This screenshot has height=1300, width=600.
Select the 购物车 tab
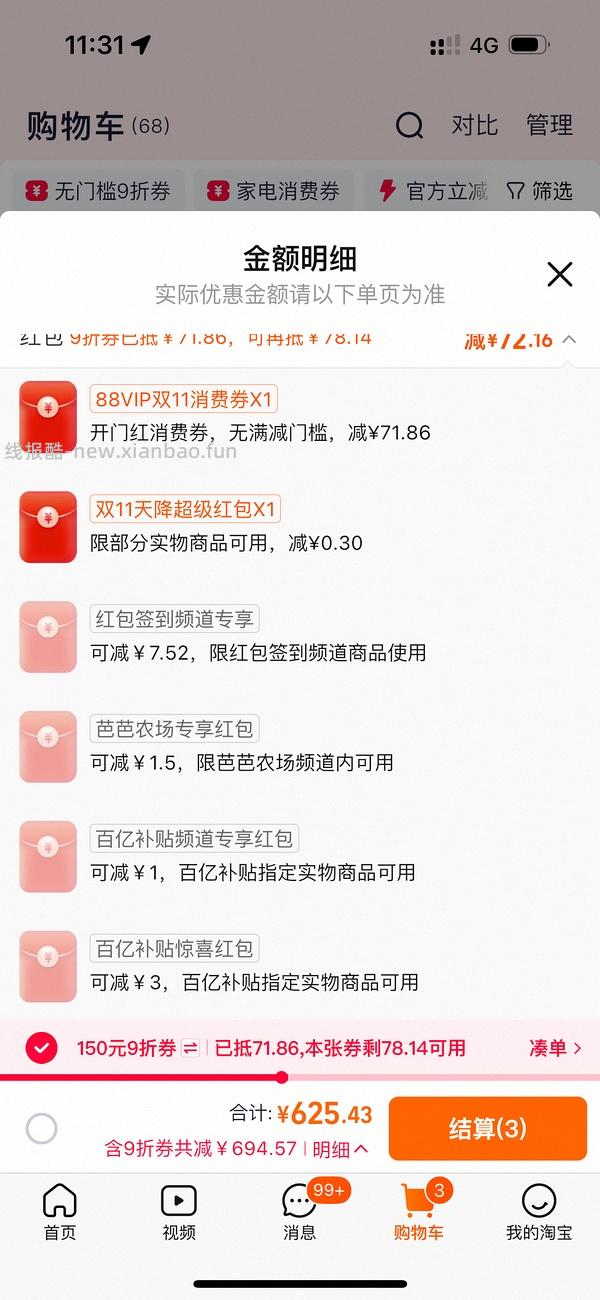pyautogui.click(x=419, y=1211)
